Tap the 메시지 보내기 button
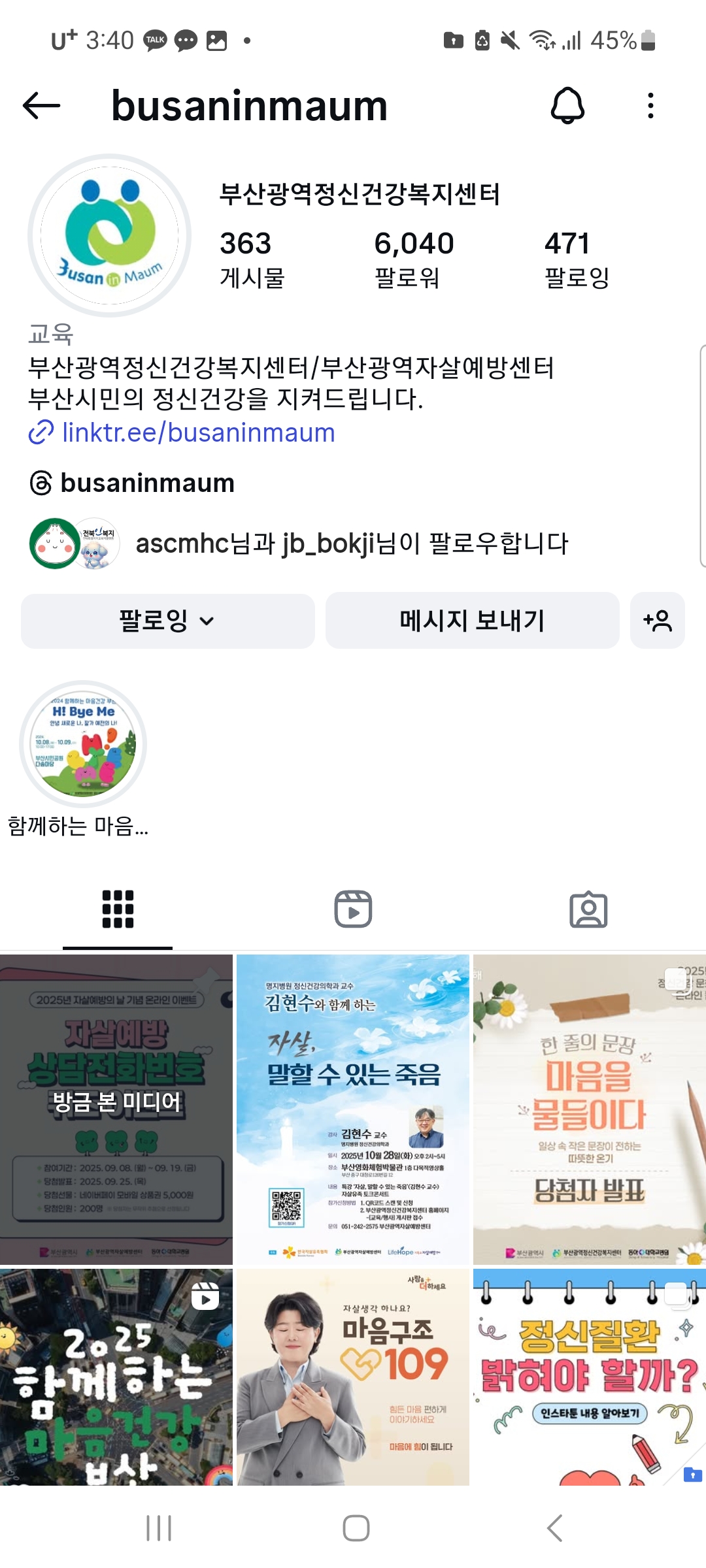This screenshot has width=706, height=1568. pyautogui.click(x=472, y=621)
